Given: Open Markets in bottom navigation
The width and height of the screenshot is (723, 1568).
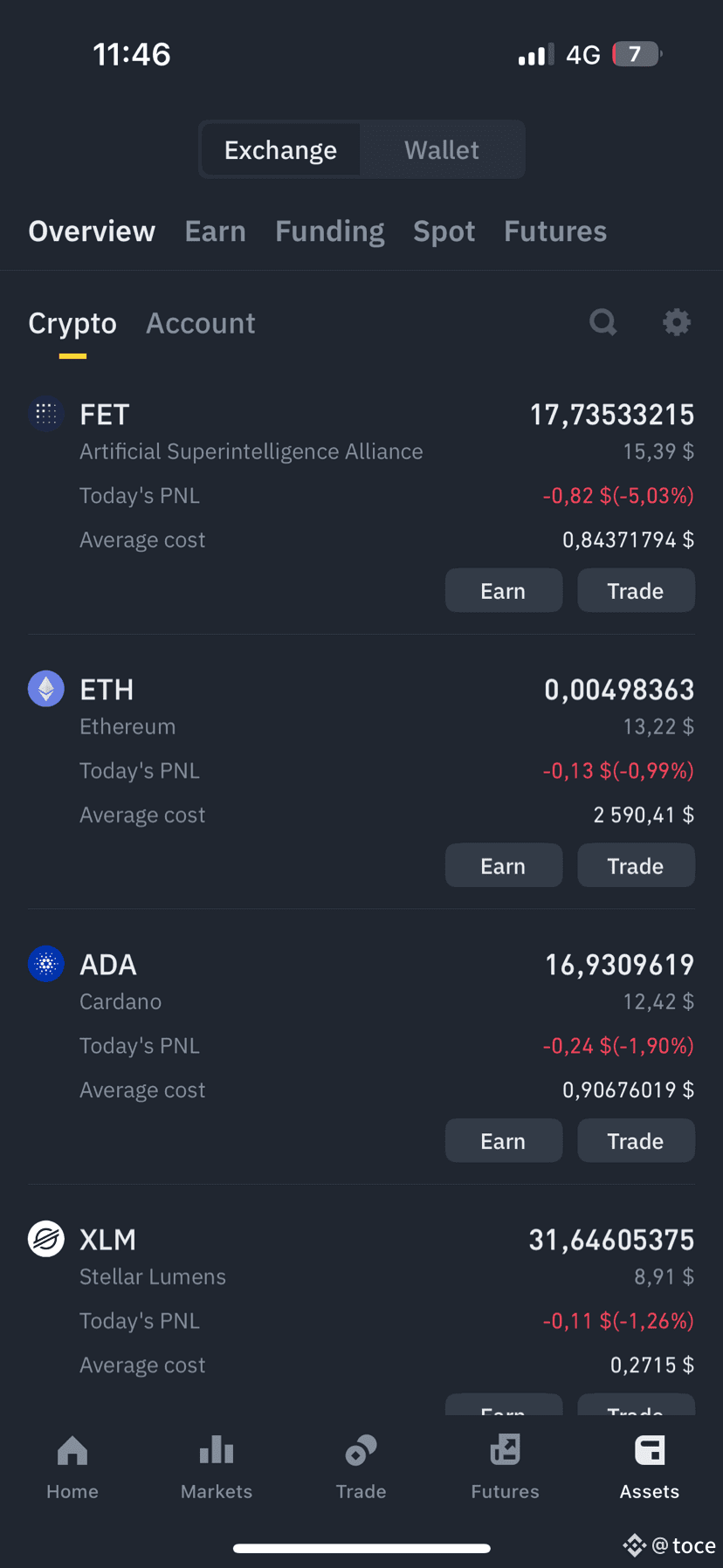Looking at the screenshot, I should pos(217,1467).
